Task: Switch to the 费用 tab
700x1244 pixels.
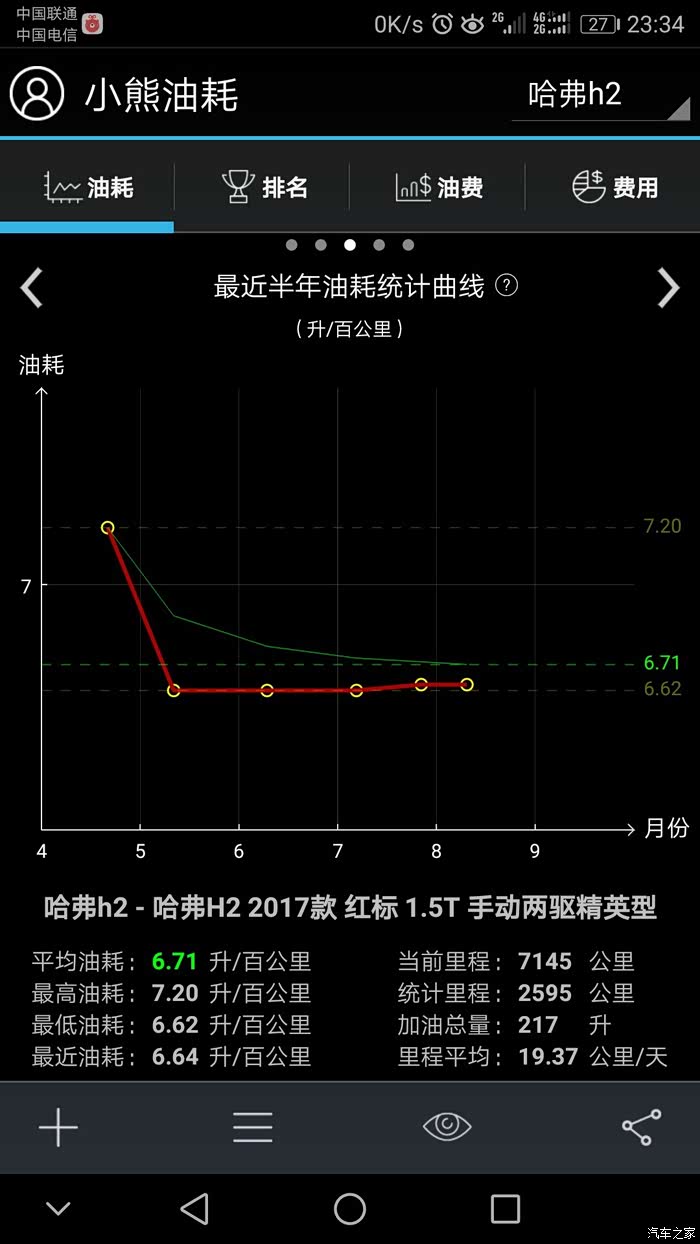Action: click(614, 186)
